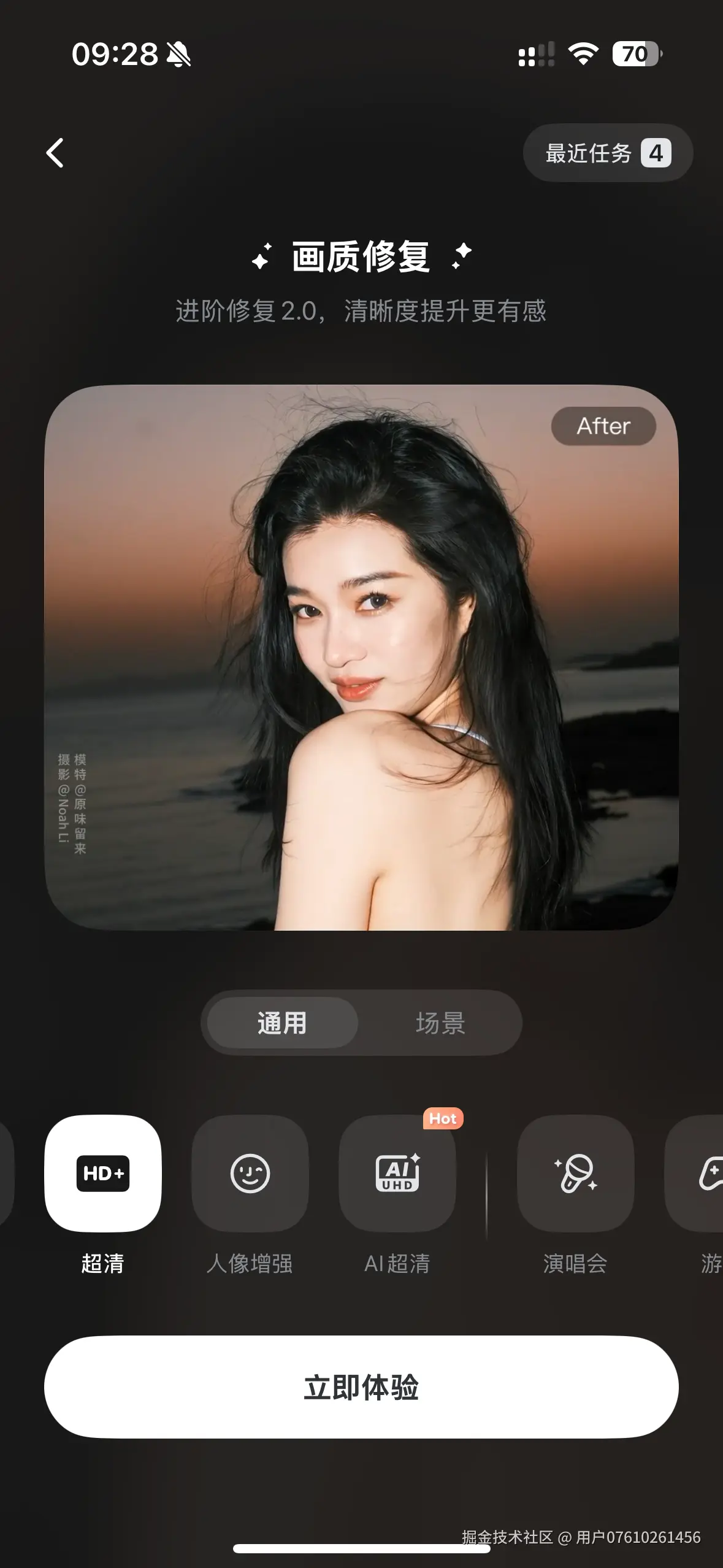Open the 最近任务 recent tasks panel
Viewport: 723px width, 1568px height.
pos(587,153)
